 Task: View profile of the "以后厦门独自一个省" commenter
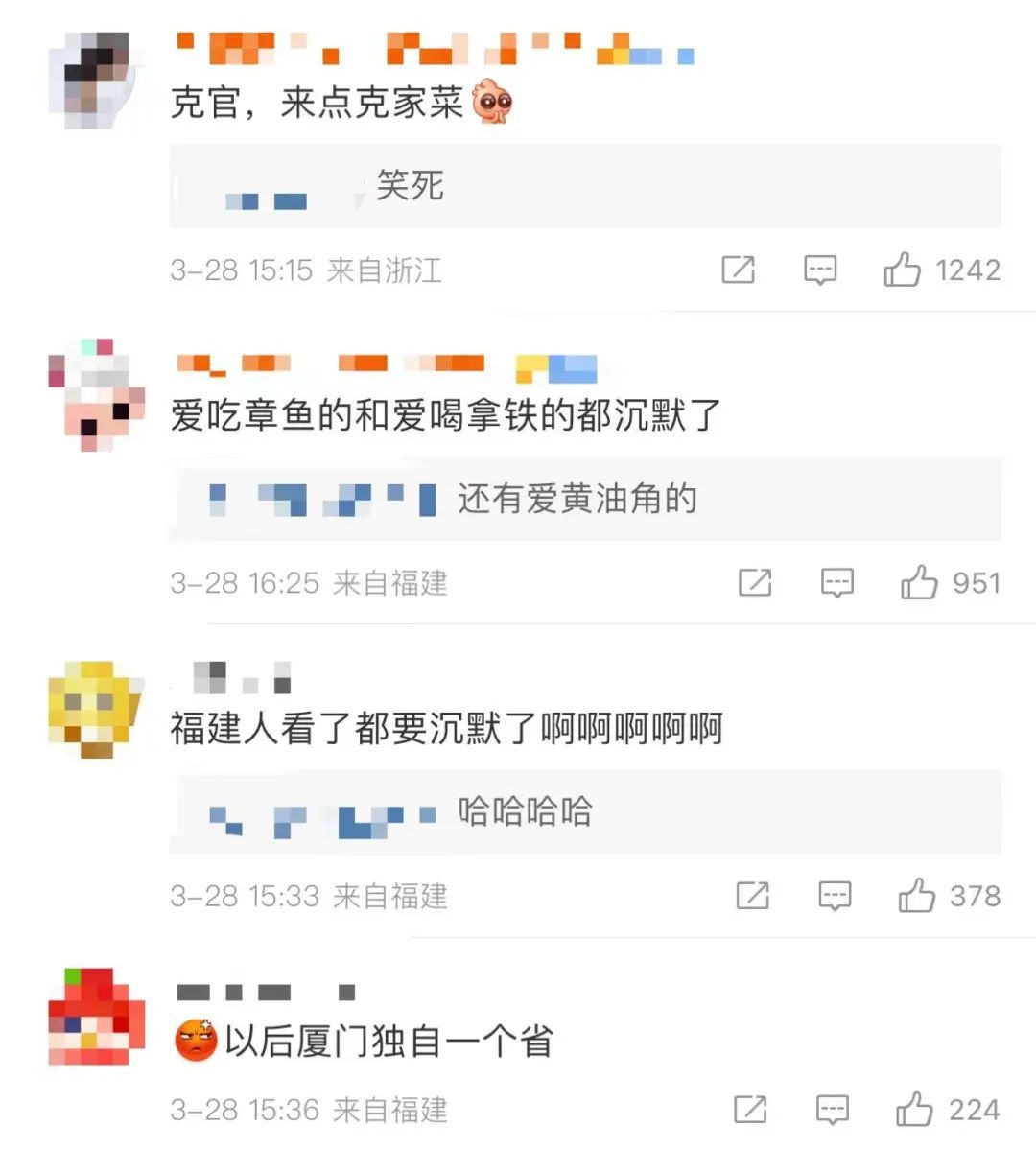click(96, 1017)
